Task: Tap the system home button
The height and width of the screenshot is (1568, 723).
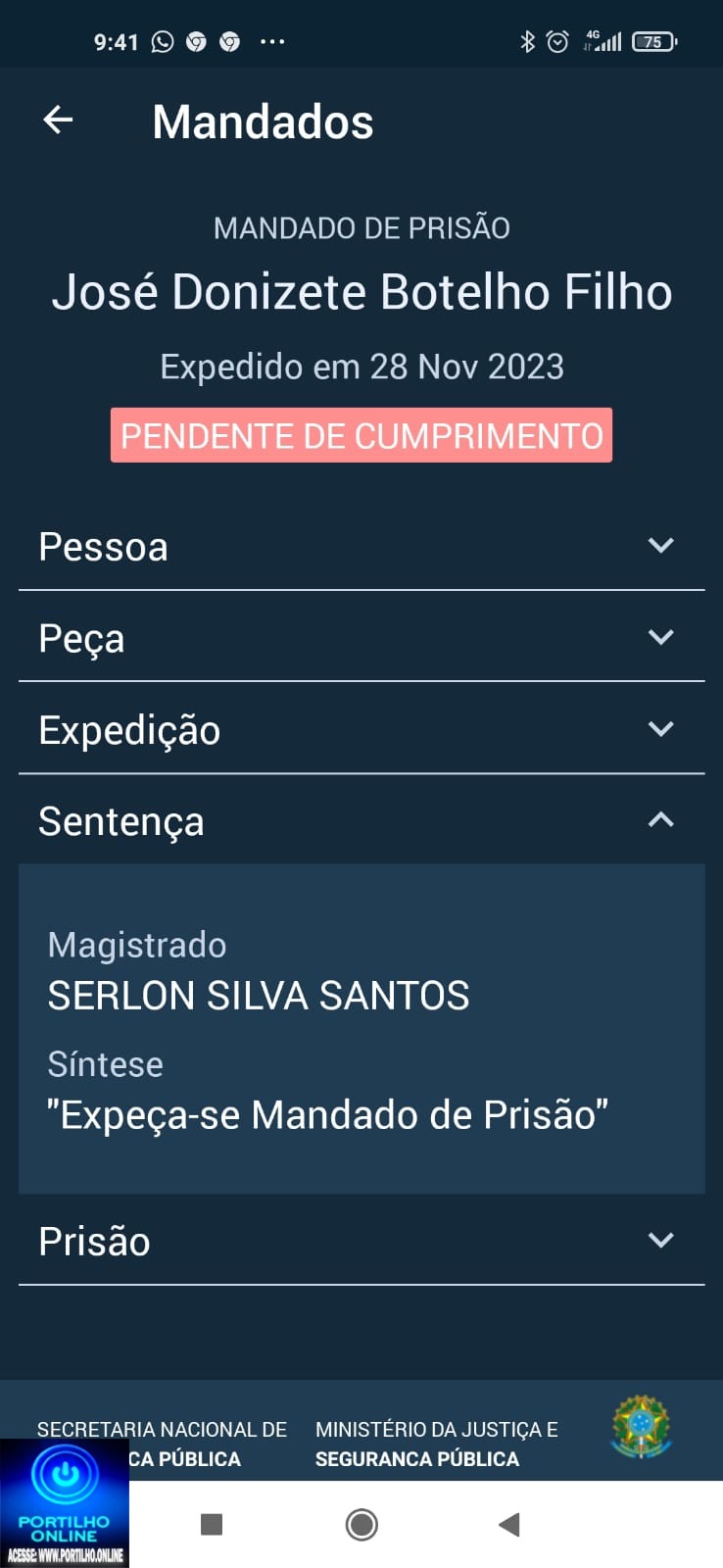Action: click(x=361, y=1524)
